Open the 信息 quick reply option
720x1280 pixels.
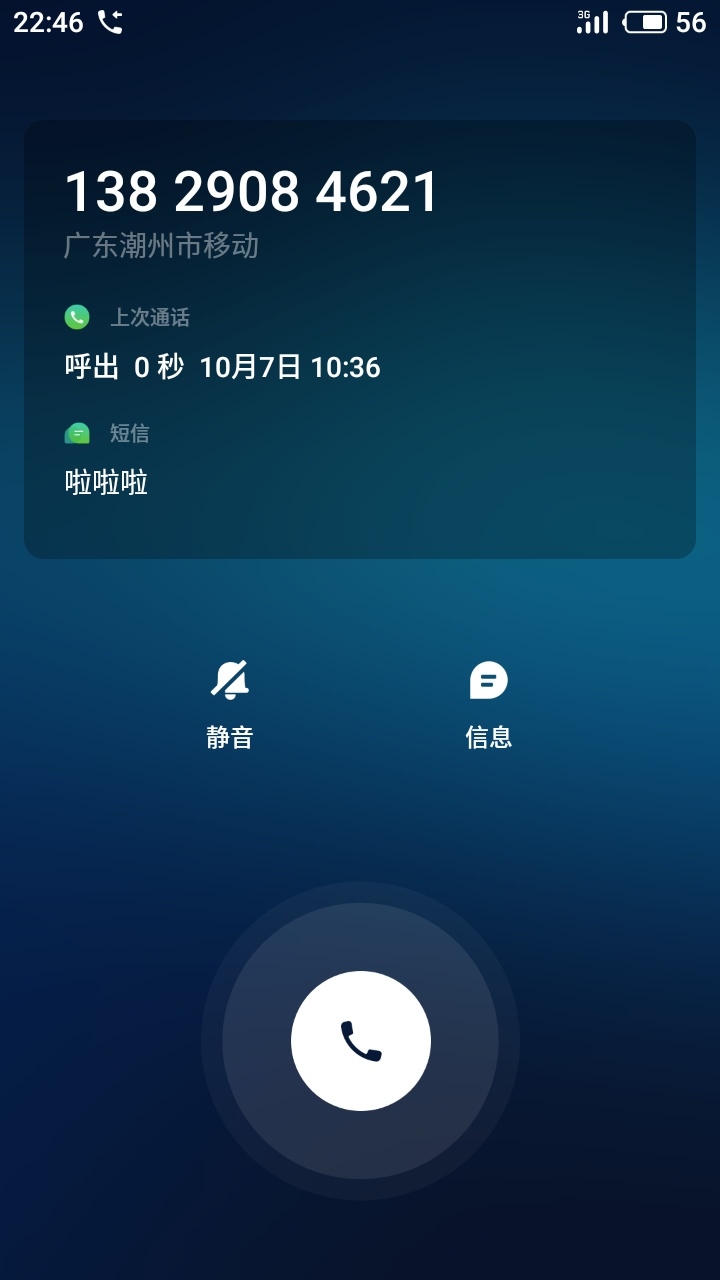point(488,700)
